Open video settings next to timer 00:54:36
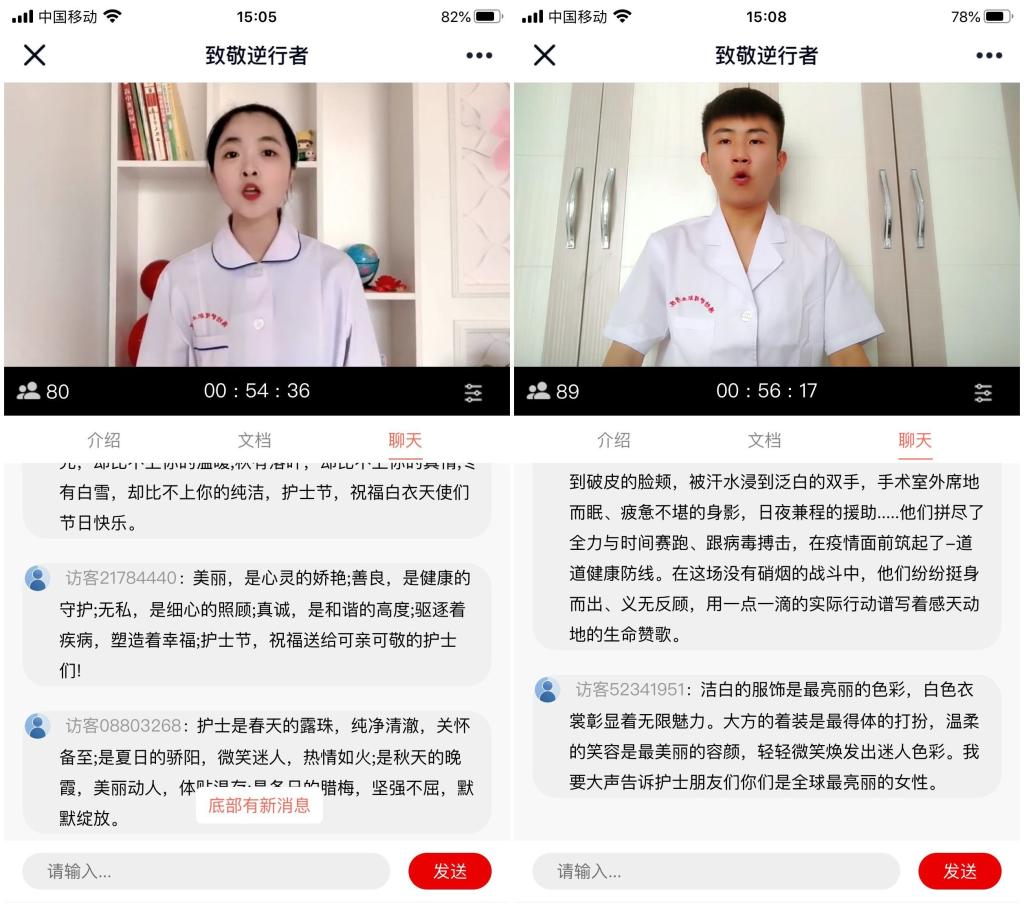The height and width of the screenshot is (907, 1024). click(x=473, y=392)
